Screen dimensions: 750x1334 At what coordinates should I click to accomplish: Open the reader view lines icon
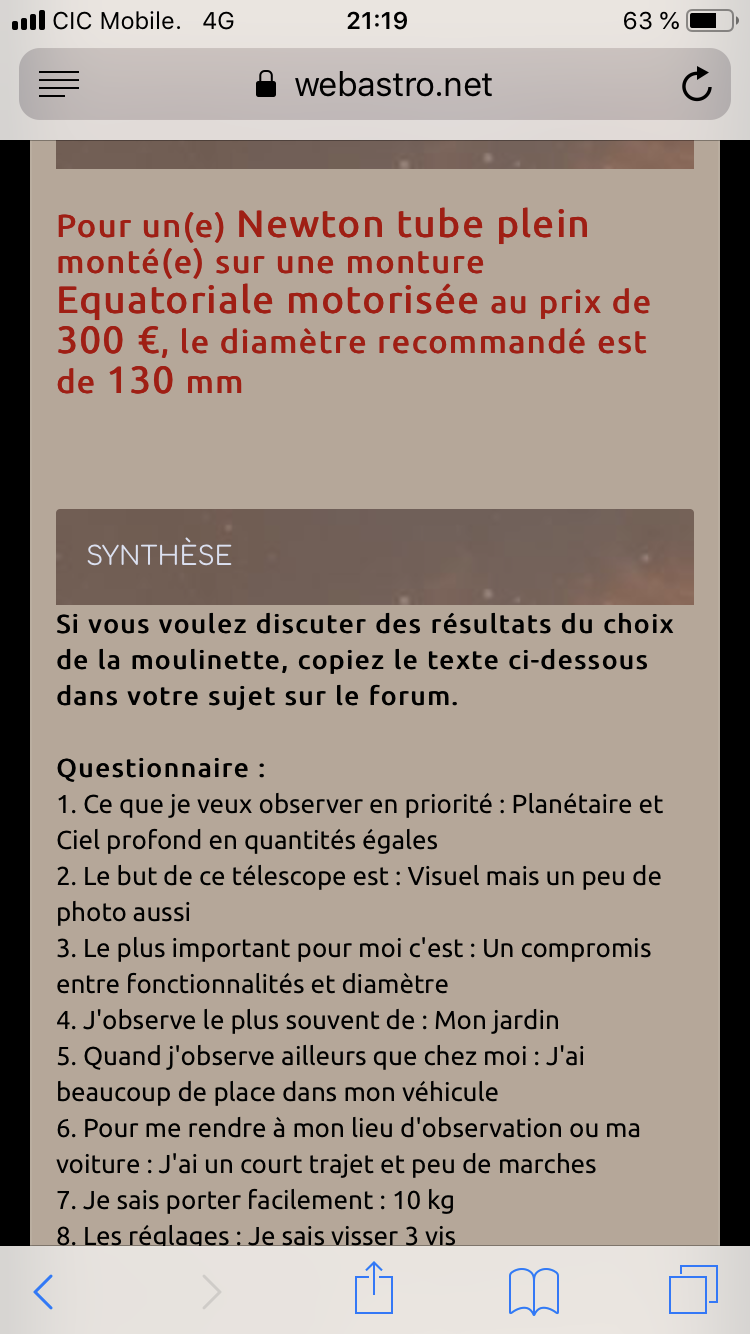click(59, 85)
